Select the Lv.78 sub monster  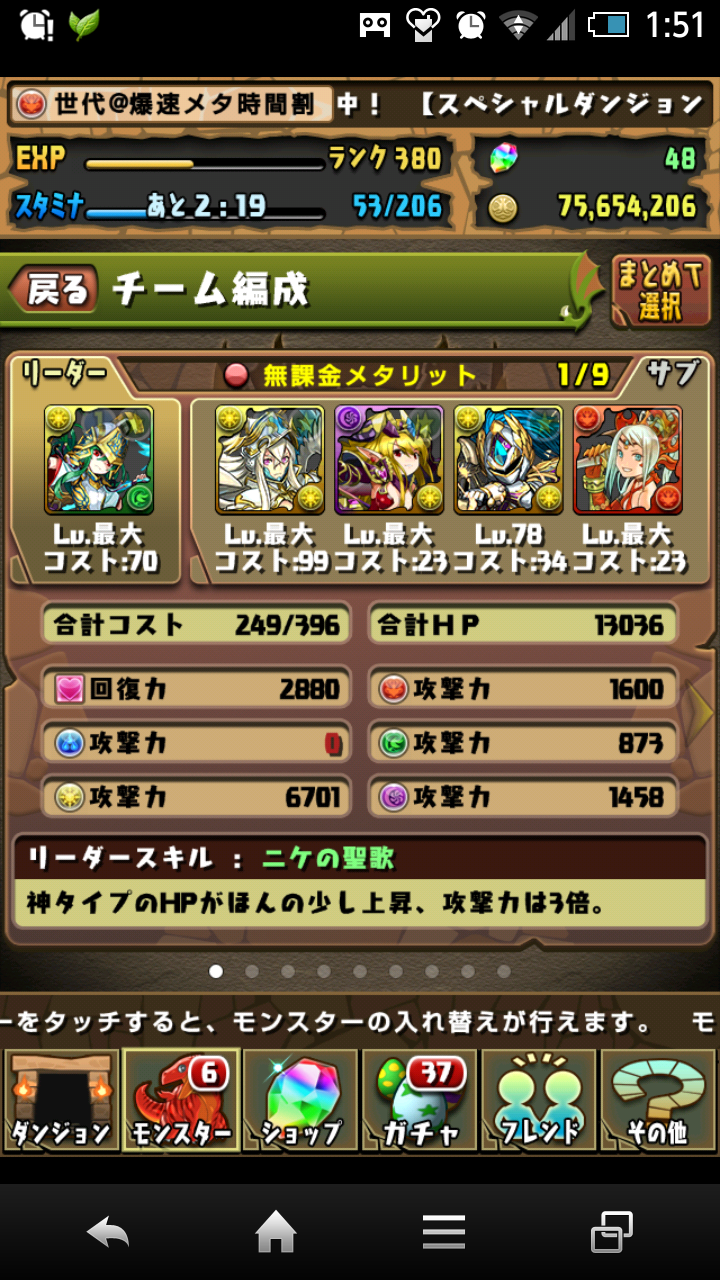508,460
